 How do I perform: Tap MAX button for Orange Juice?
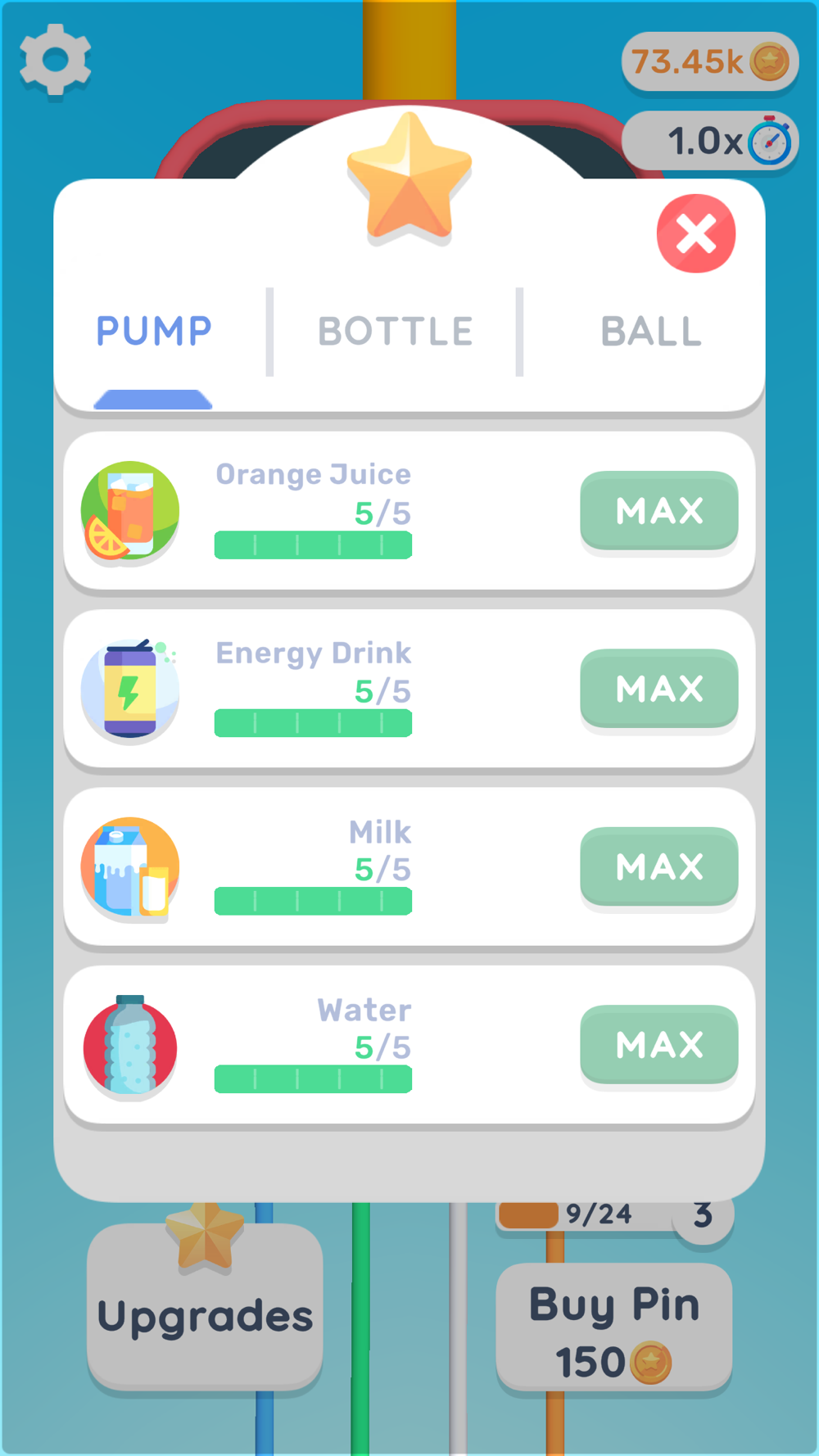pos(658,511)
